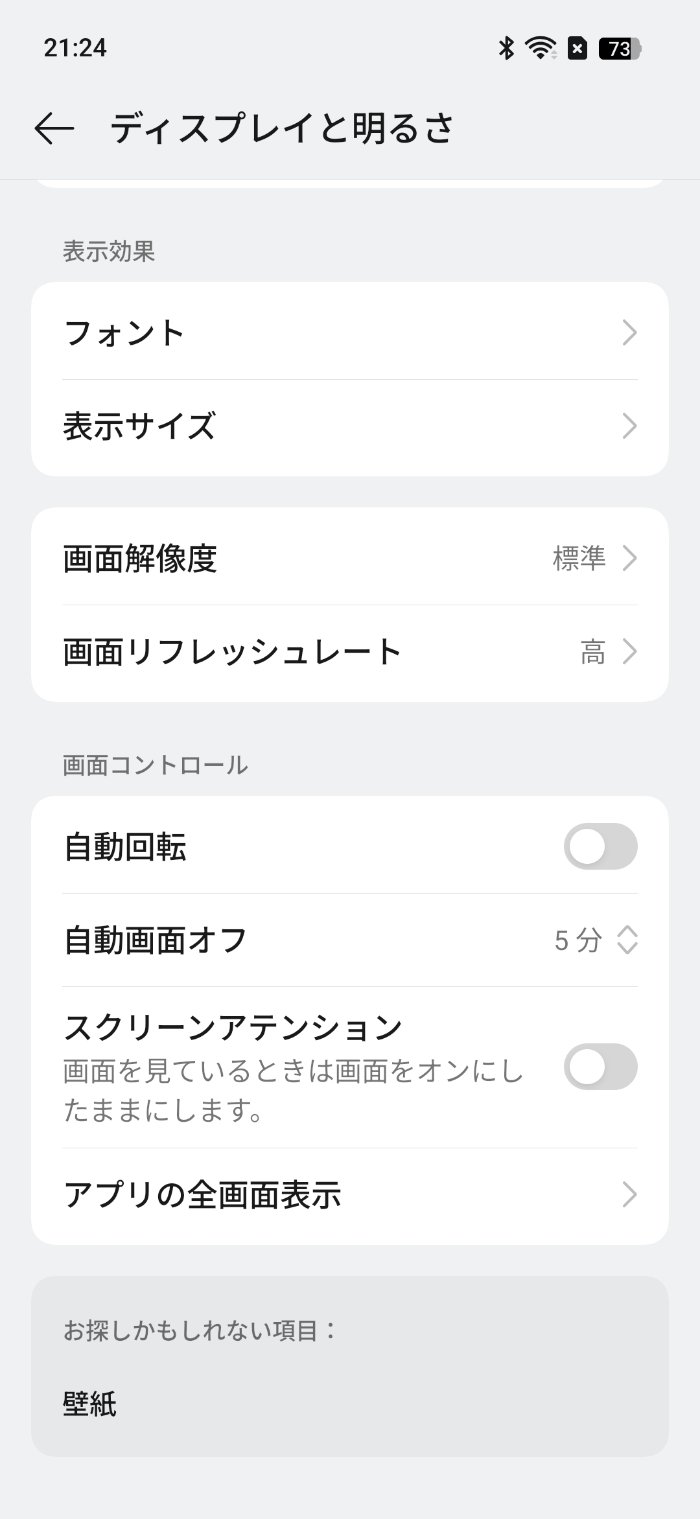Open 表示サイズ settings
700x1519 pixels.
[350, 427]
